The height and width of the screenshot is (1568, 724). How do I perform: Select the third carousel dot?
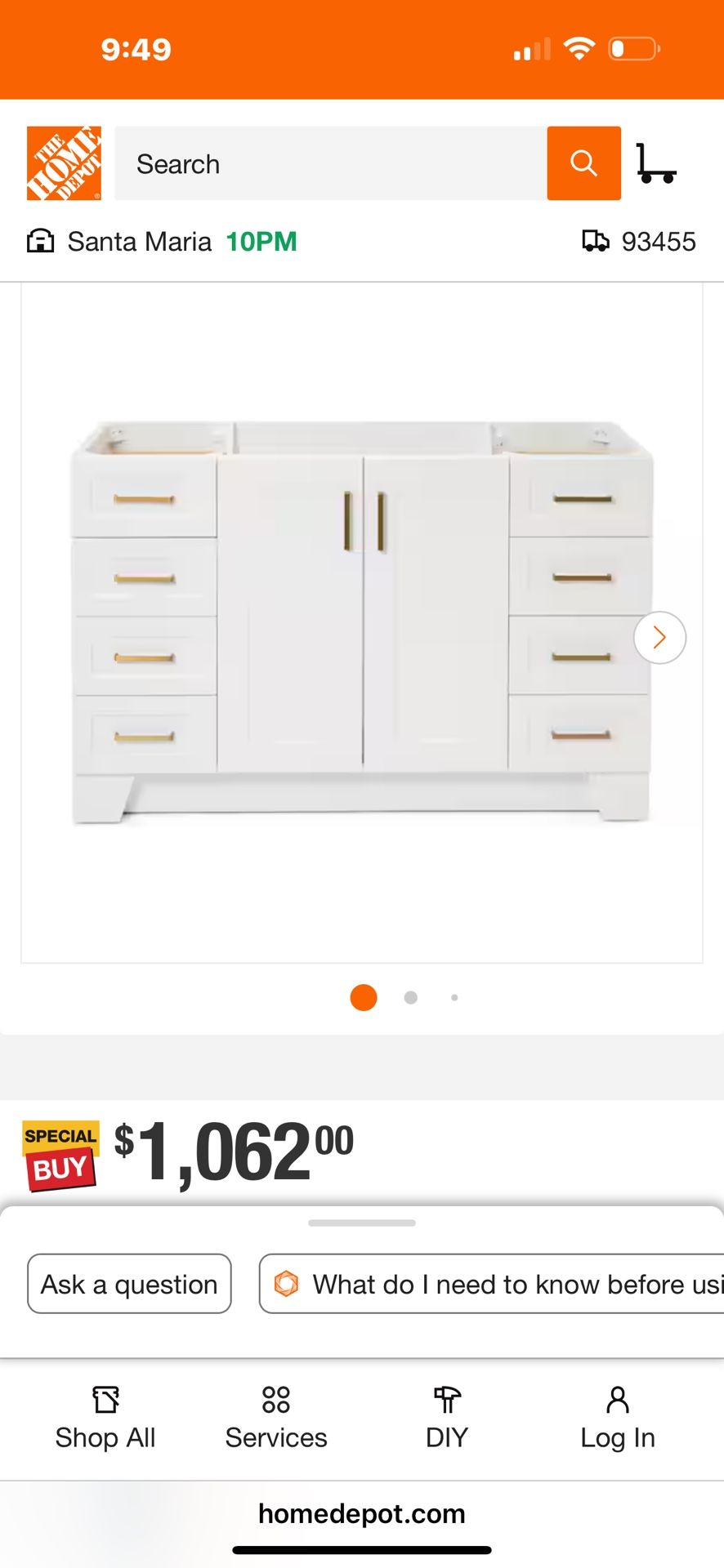click(x=454, y=997)
